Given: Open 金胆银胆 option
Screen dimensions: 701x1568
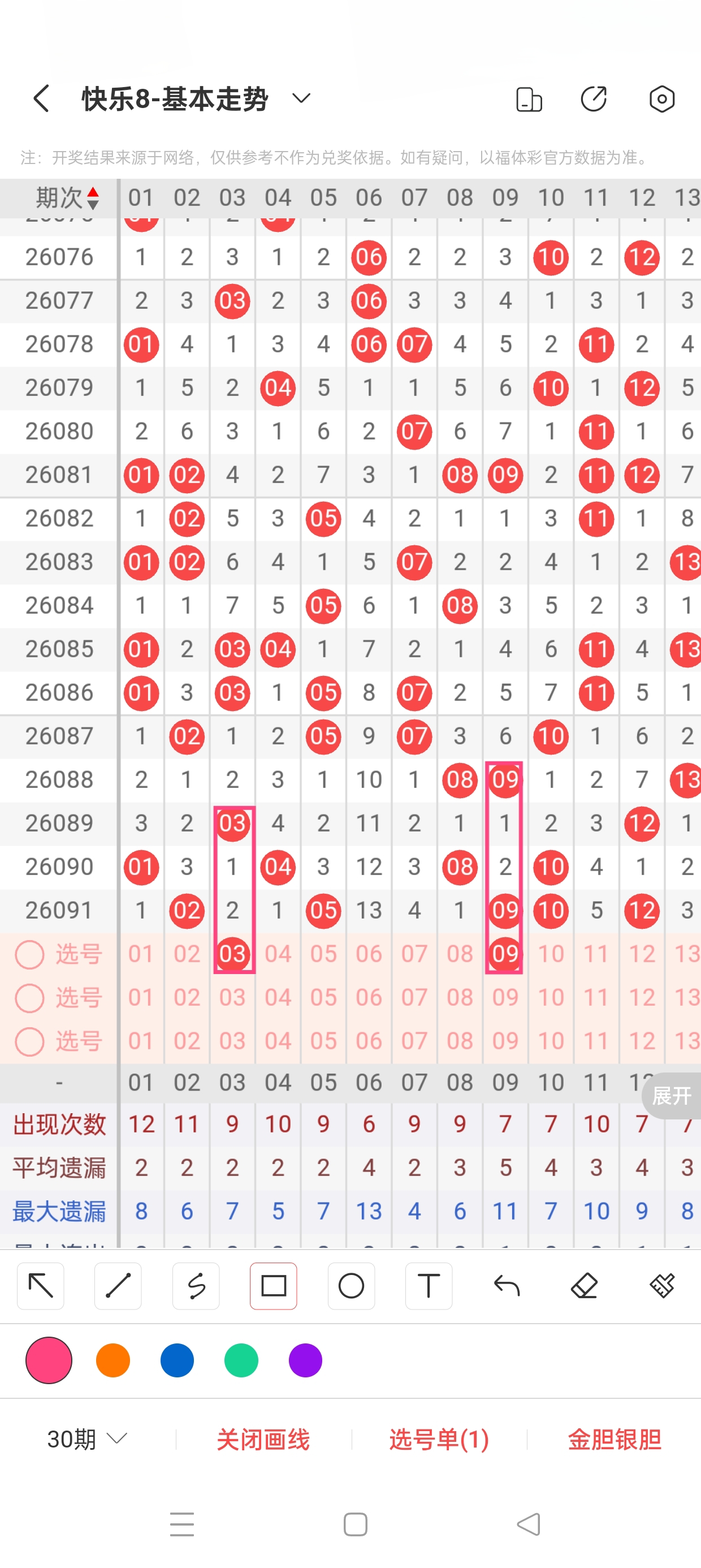Looking at the screenshot, I should point(614,1439).
